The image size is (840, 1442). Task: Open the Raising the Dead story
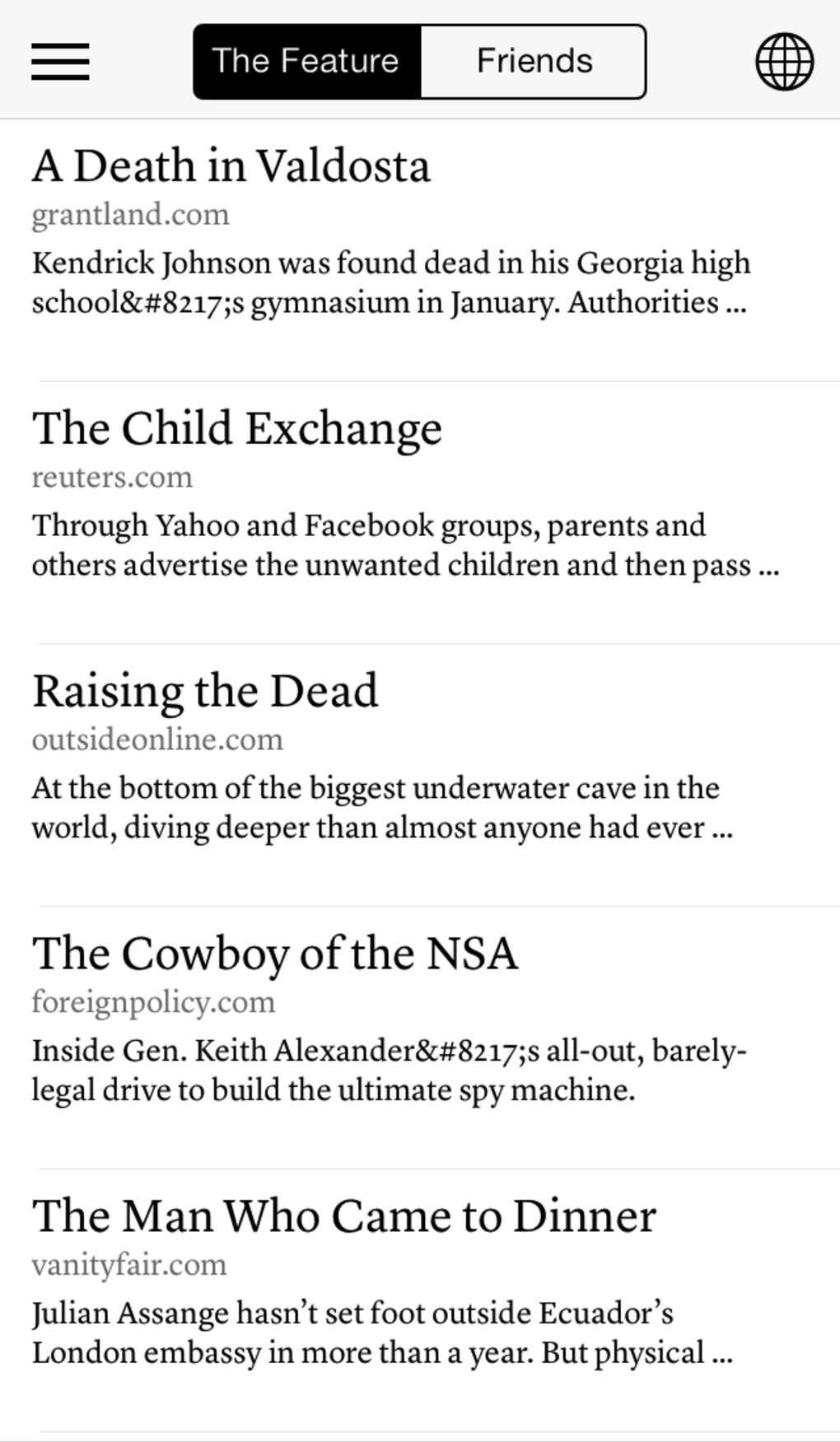420,776
